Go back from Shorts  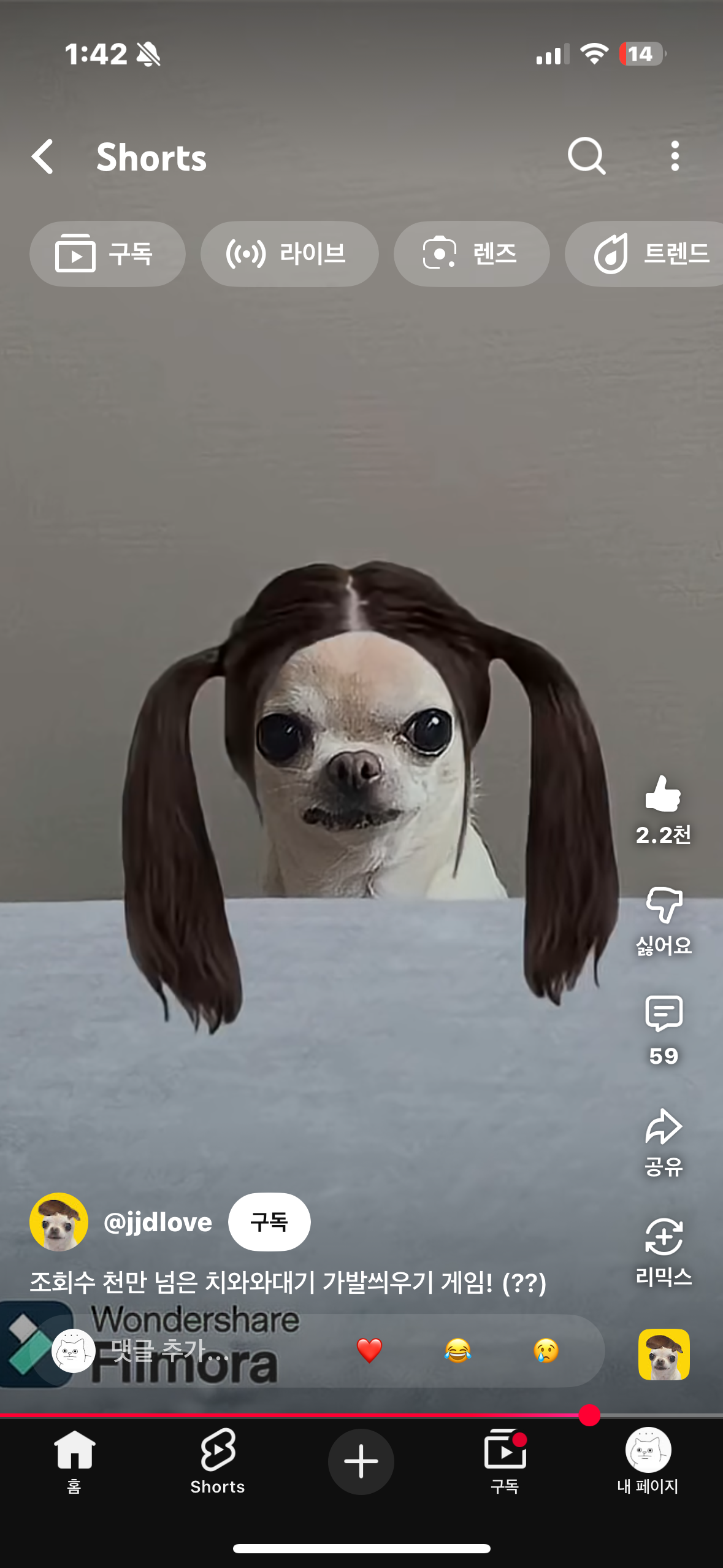click(43, 157)
